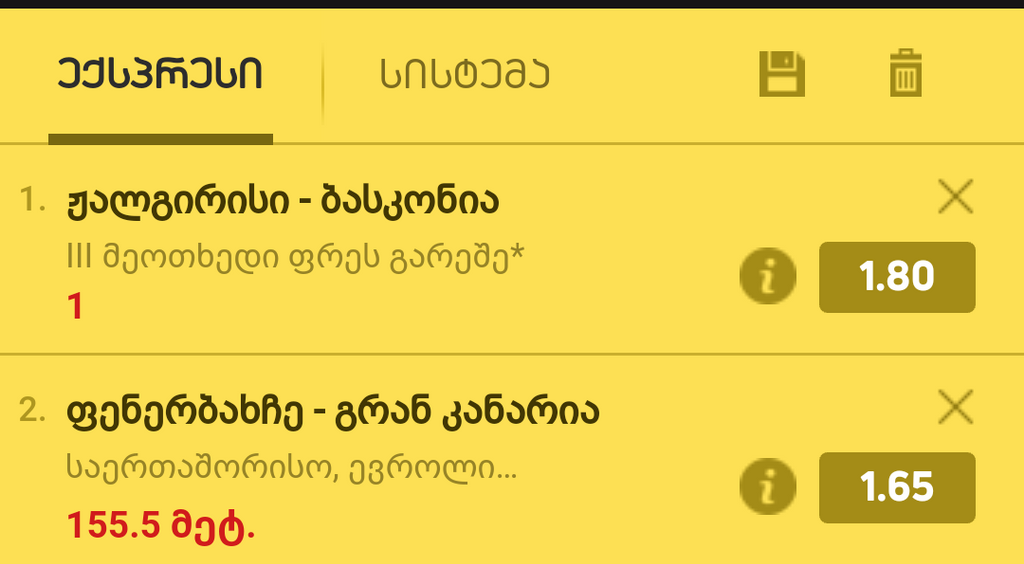Remove the ფენერბახჩე - გრან კანარია bet
This screenshot has width=1024, height=564.
(956, 407)
